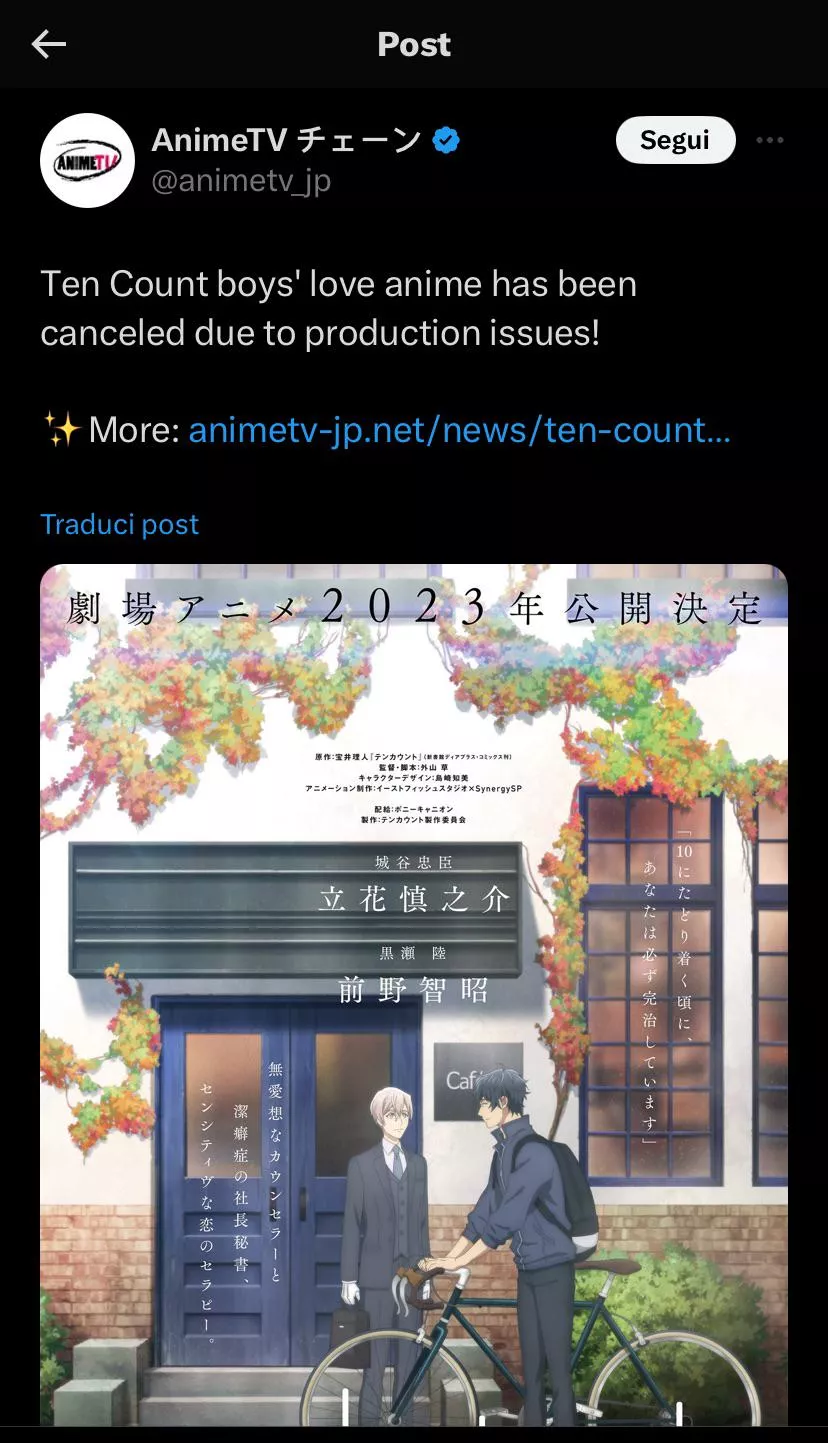Open the @animetv_jp account handle

241,181
